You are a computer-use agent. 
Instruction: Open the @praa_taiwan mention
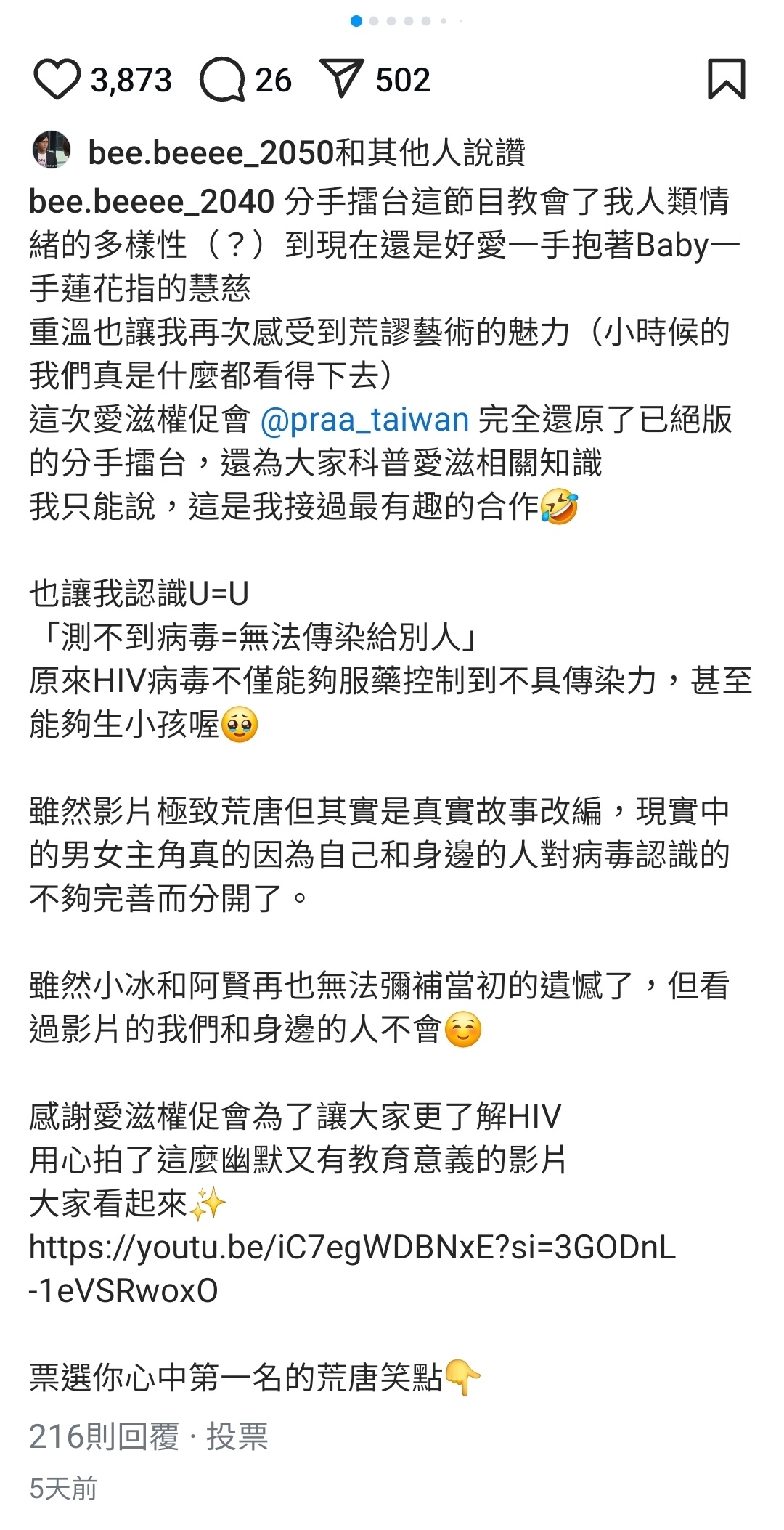tap(364, 420)
